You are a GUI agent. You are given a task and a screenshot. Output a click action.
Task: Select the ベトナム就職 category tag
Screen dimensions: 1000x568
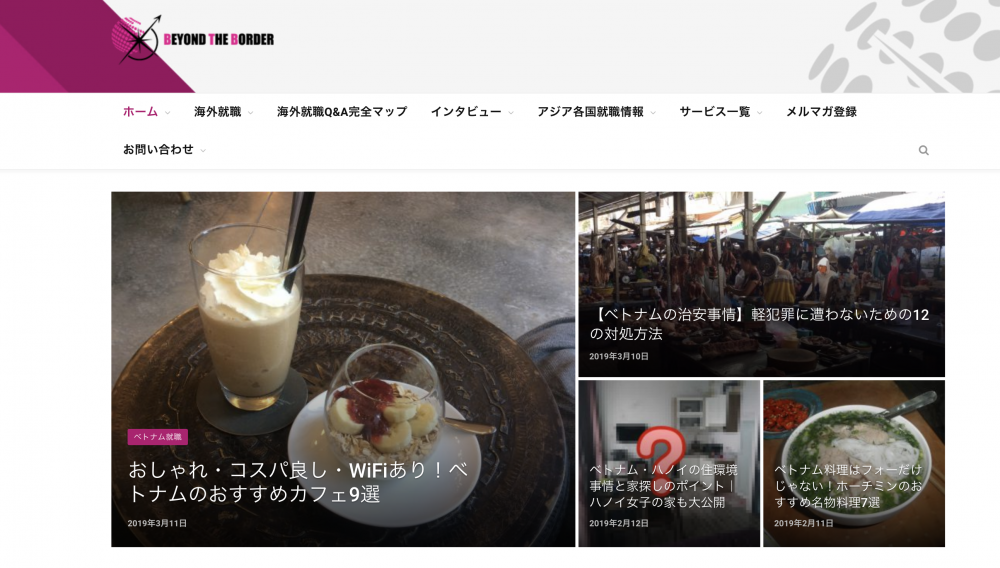pyautogui.click(x=157, y=437)
